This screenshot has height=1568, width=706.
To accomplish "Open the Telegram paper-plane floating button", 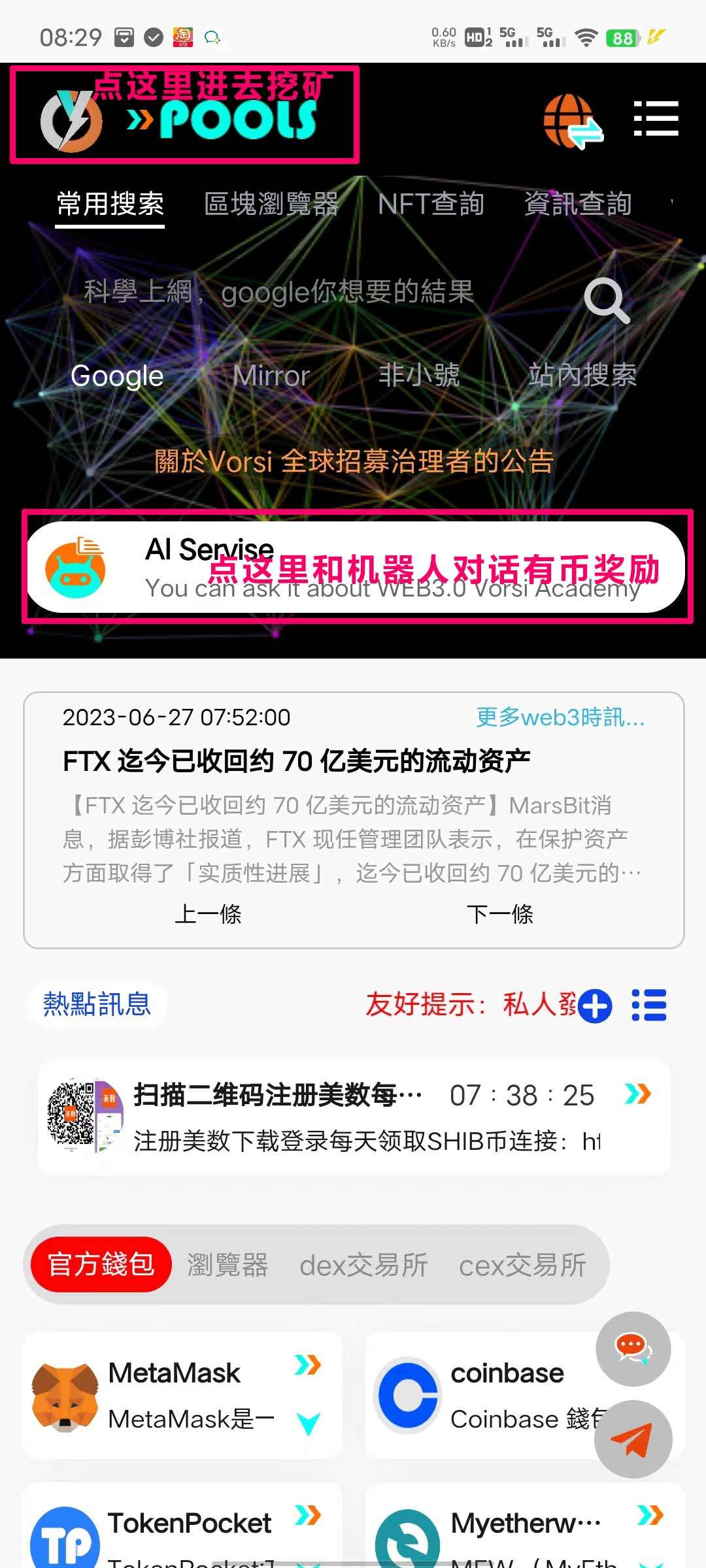I will (x=633, y=1439).
